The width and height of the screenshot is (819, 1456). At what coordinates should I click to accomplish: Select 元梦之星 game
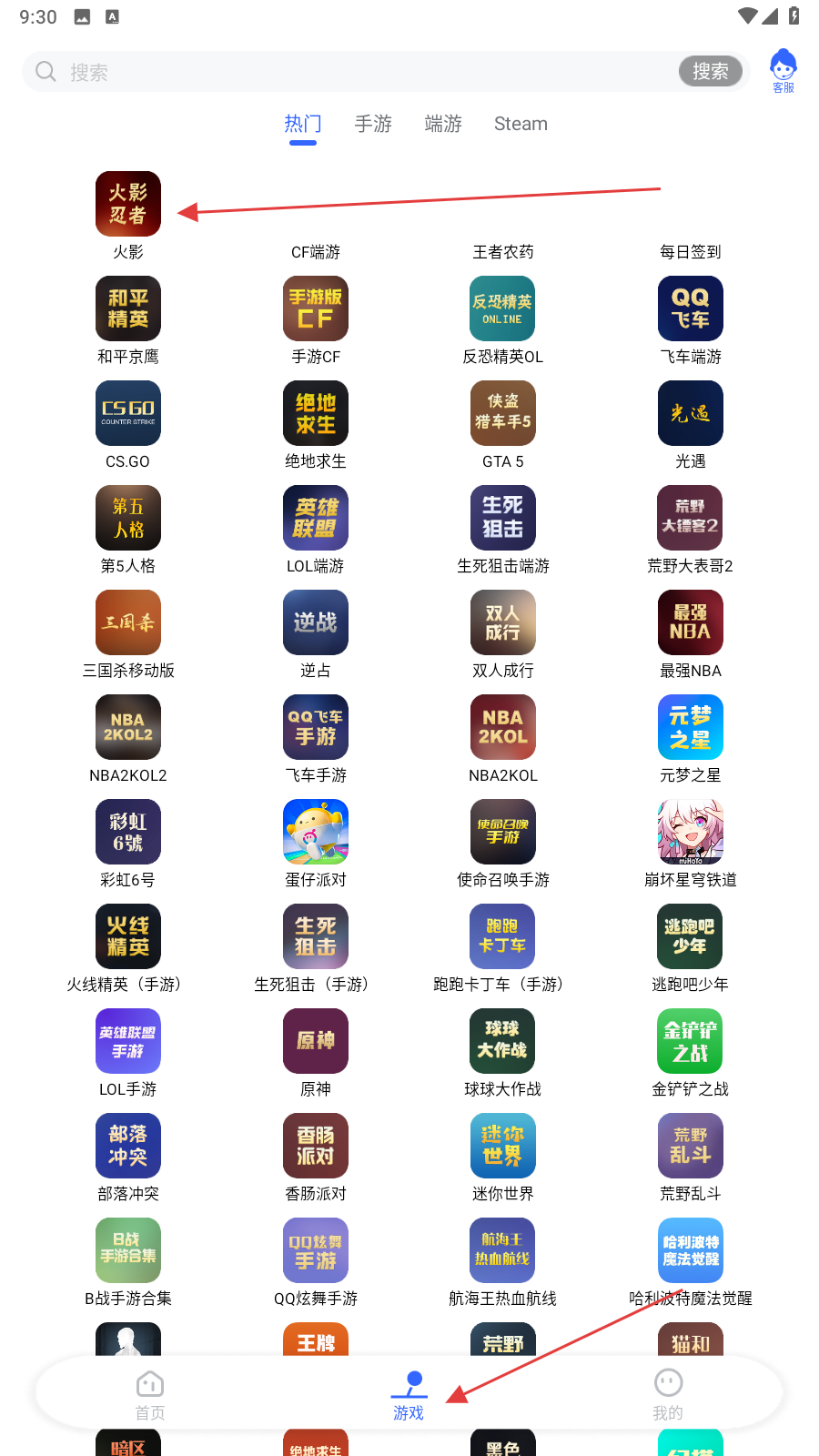(x=691, y=739)
